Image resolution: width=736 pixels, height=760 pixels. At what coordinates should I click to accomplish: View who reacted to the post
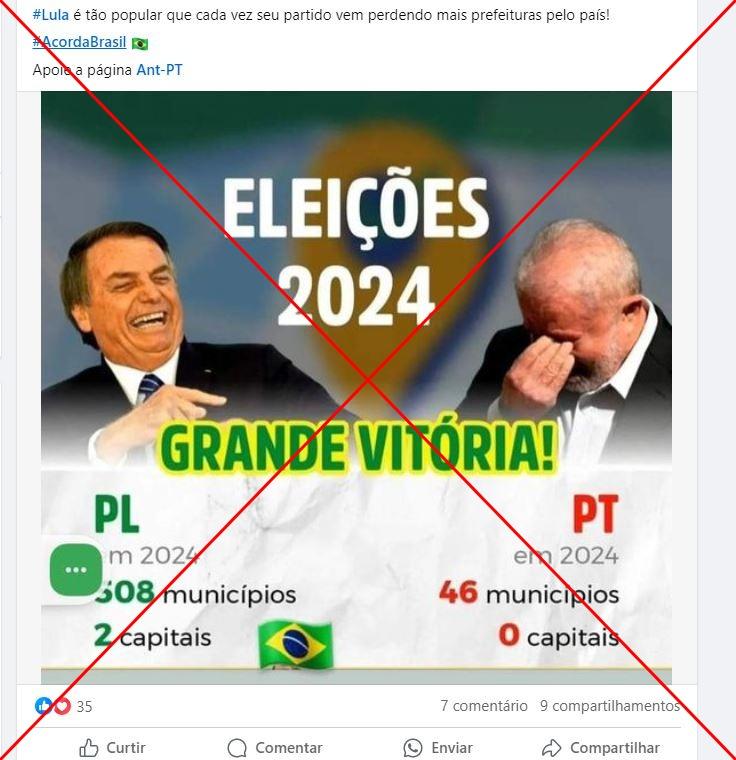point(63,706)
